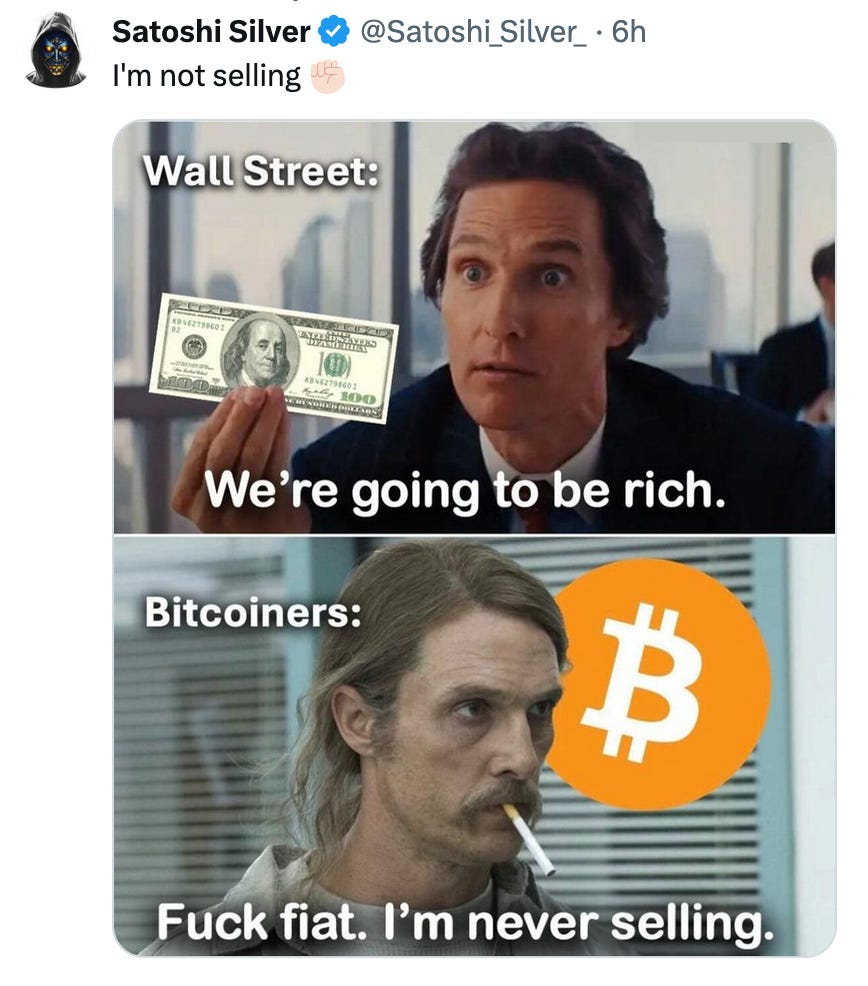Open the post's 6h timestamp
Image resolution: width=868 pixels, height=986 pixels.
628,31
